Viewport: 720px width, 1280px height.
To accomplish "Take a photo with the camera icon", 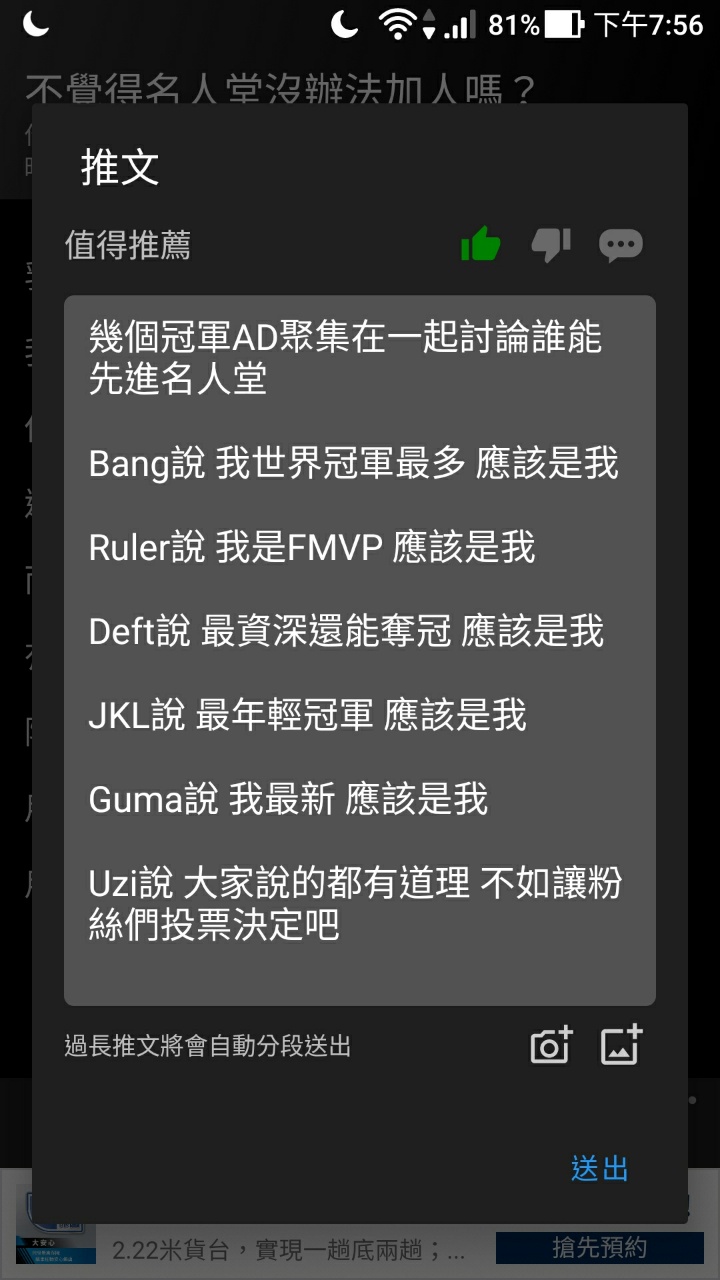I will [550, 1045].
